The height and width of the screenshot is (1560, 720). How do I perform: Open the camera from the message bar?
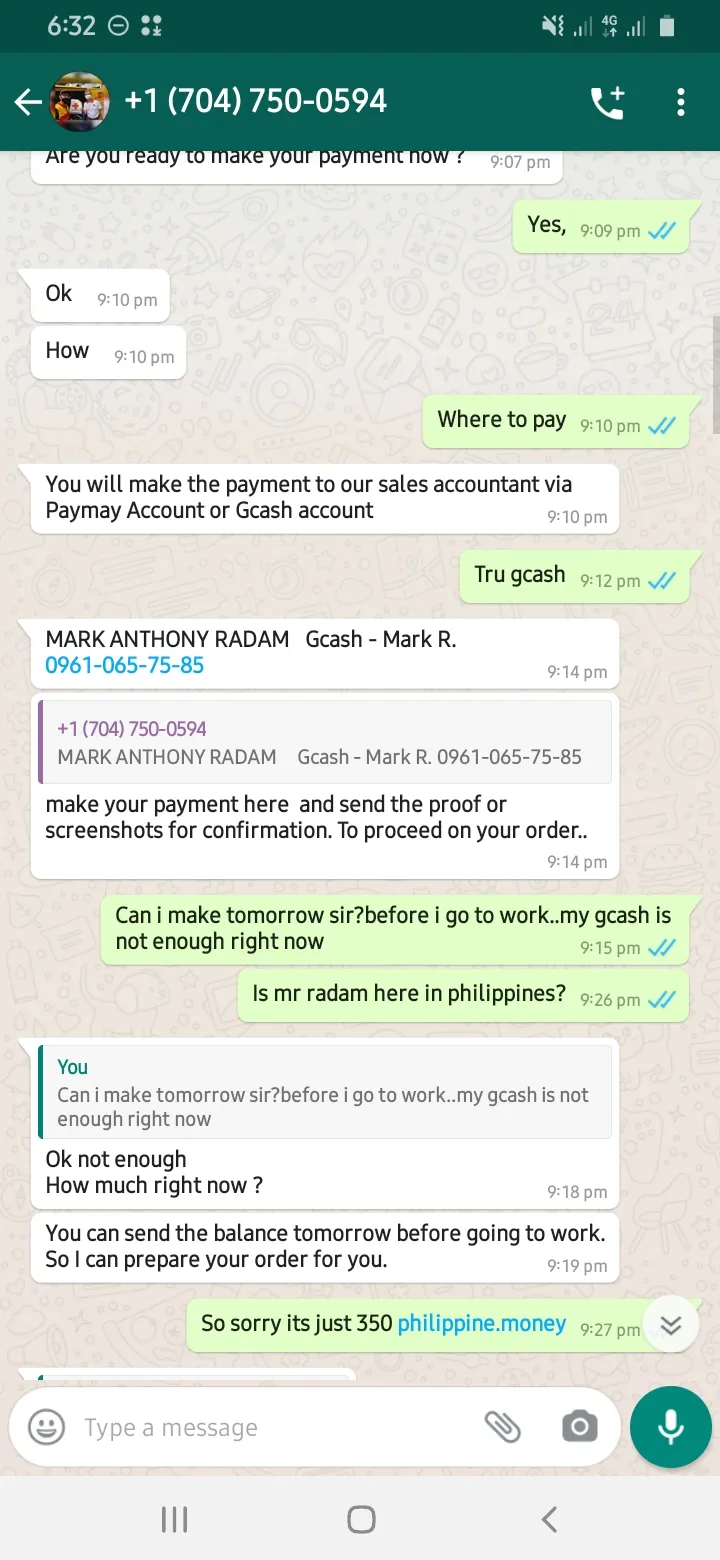(x=579, y=1427)
